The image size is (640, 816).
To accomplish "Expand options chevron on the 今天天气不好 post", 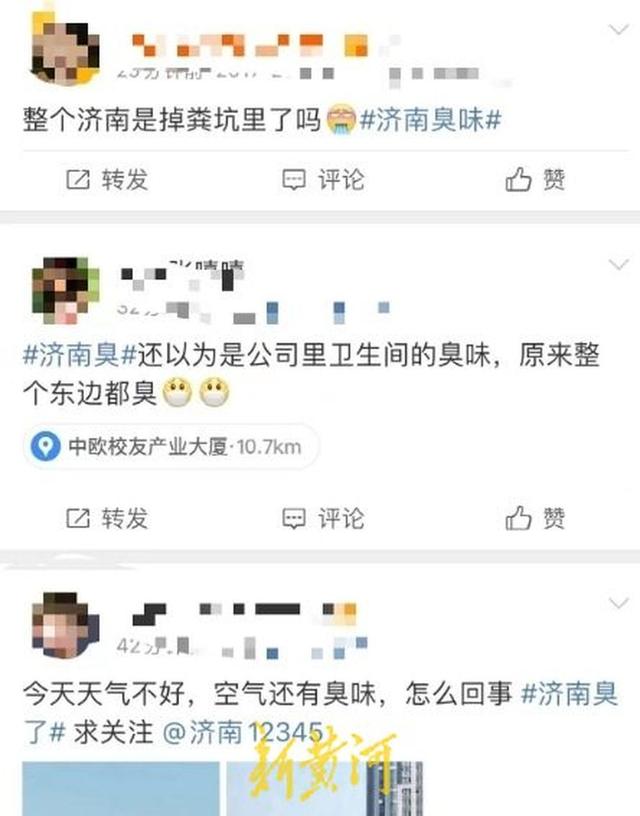I will tap(619, 603).
